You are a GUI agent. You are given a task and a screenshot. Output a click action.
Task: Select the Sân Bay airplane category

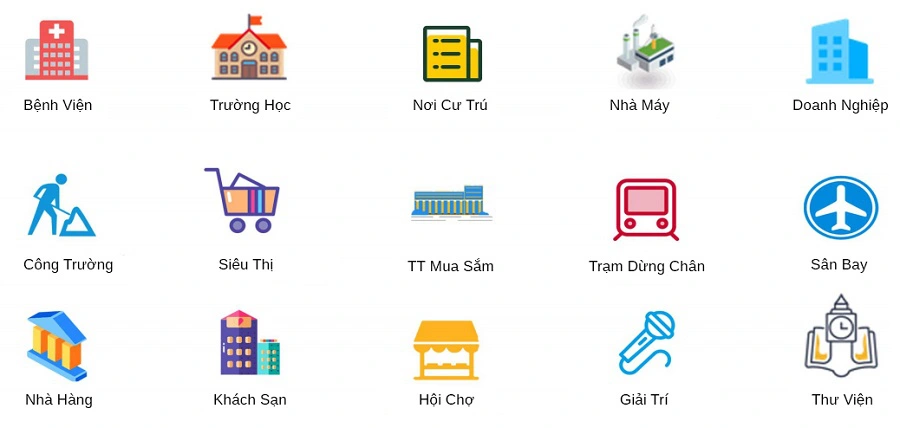840,208
